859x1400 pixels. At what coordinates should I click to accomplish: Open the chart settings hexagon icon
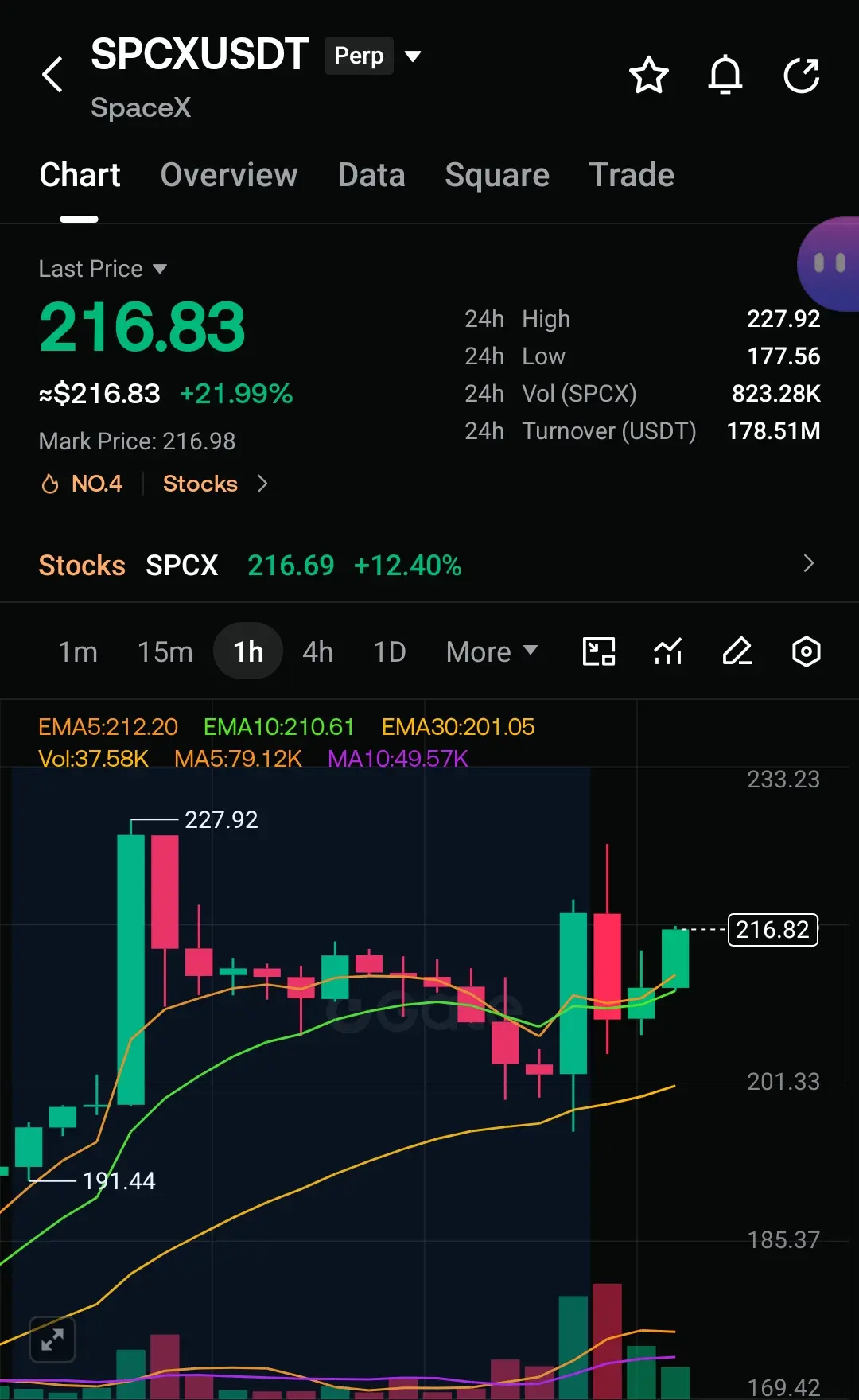pyautogui.click(x=807, y=651)
